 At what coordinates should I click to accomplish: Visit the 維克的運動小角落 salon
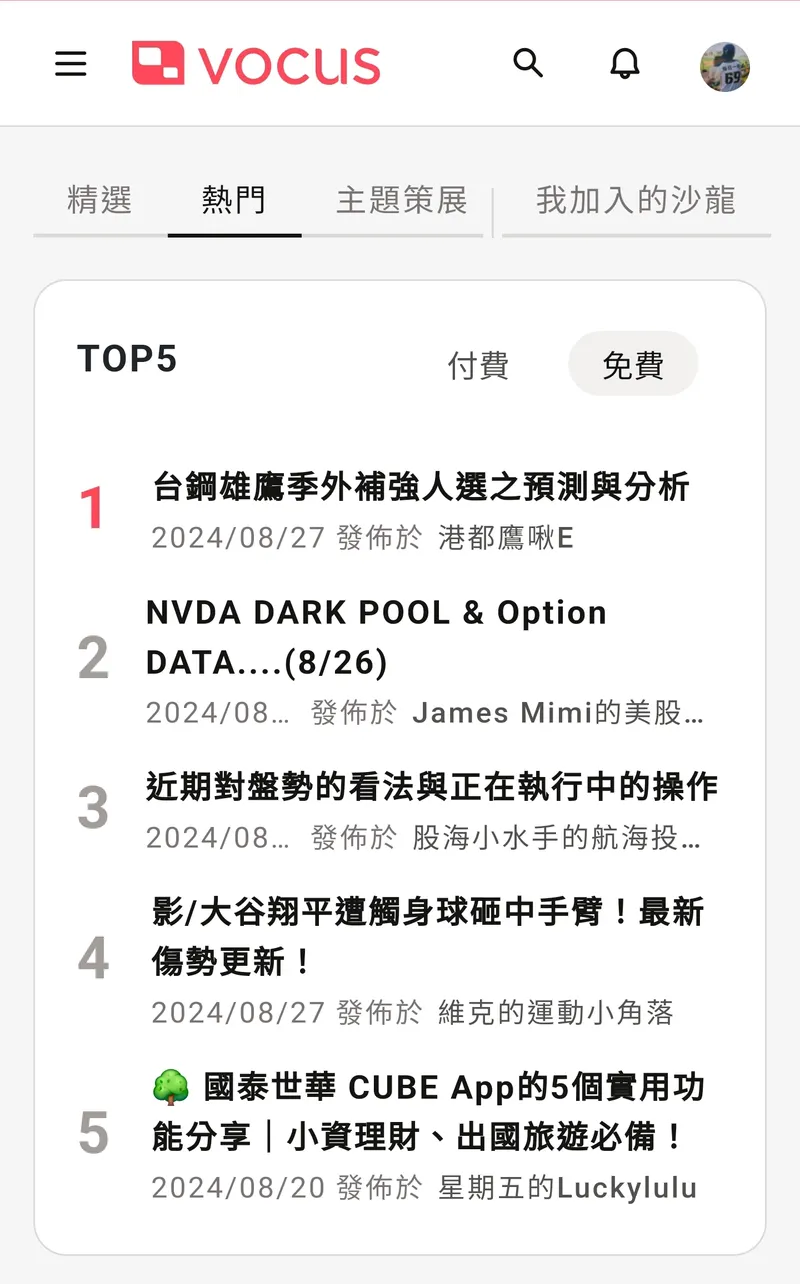(x=555, y=1012)
